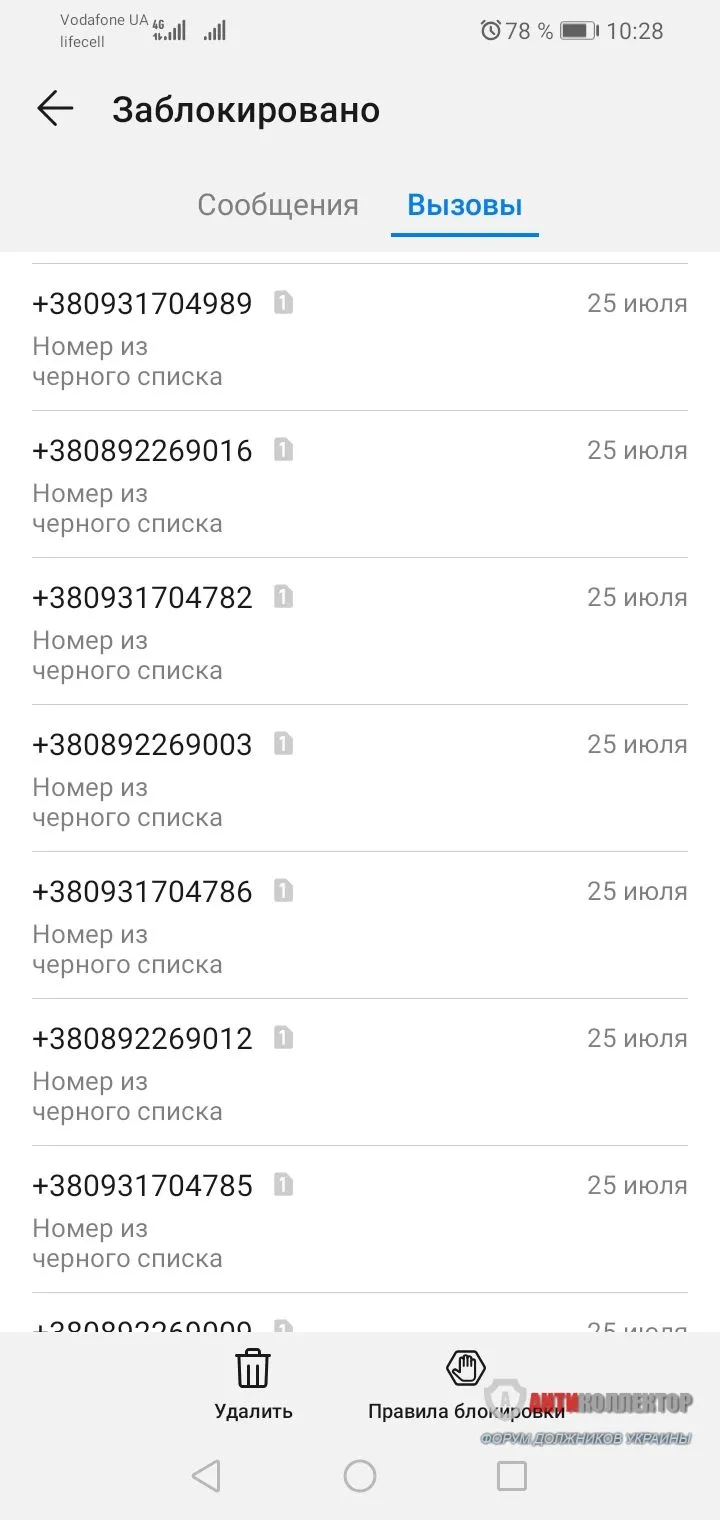This screenshot has width=720, height=1520.
Task: Go back from the Заблокировано screen
Action: pyautogui.click(x=55, y=109)
